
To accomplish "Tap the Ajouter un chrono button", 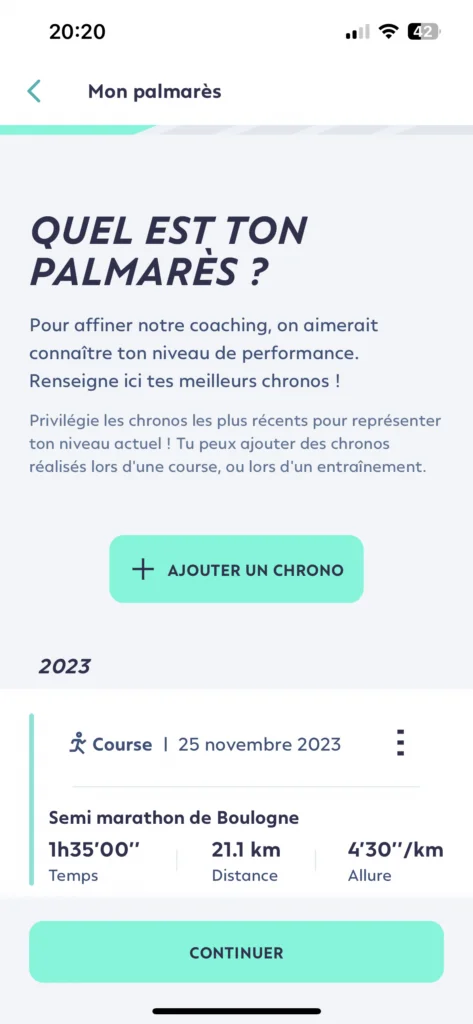I will tap(236, 569).
